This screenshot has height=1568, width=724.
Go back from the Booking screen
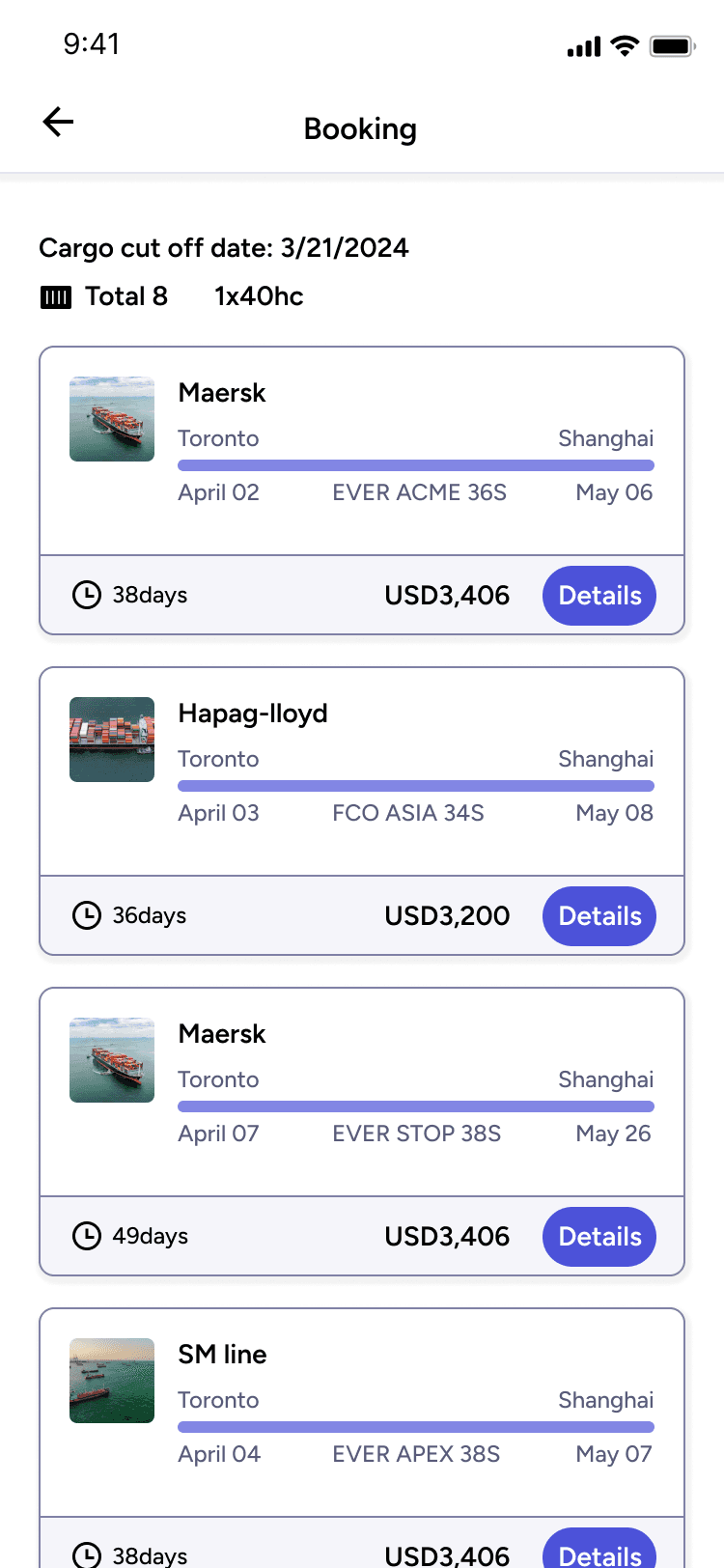59,122
